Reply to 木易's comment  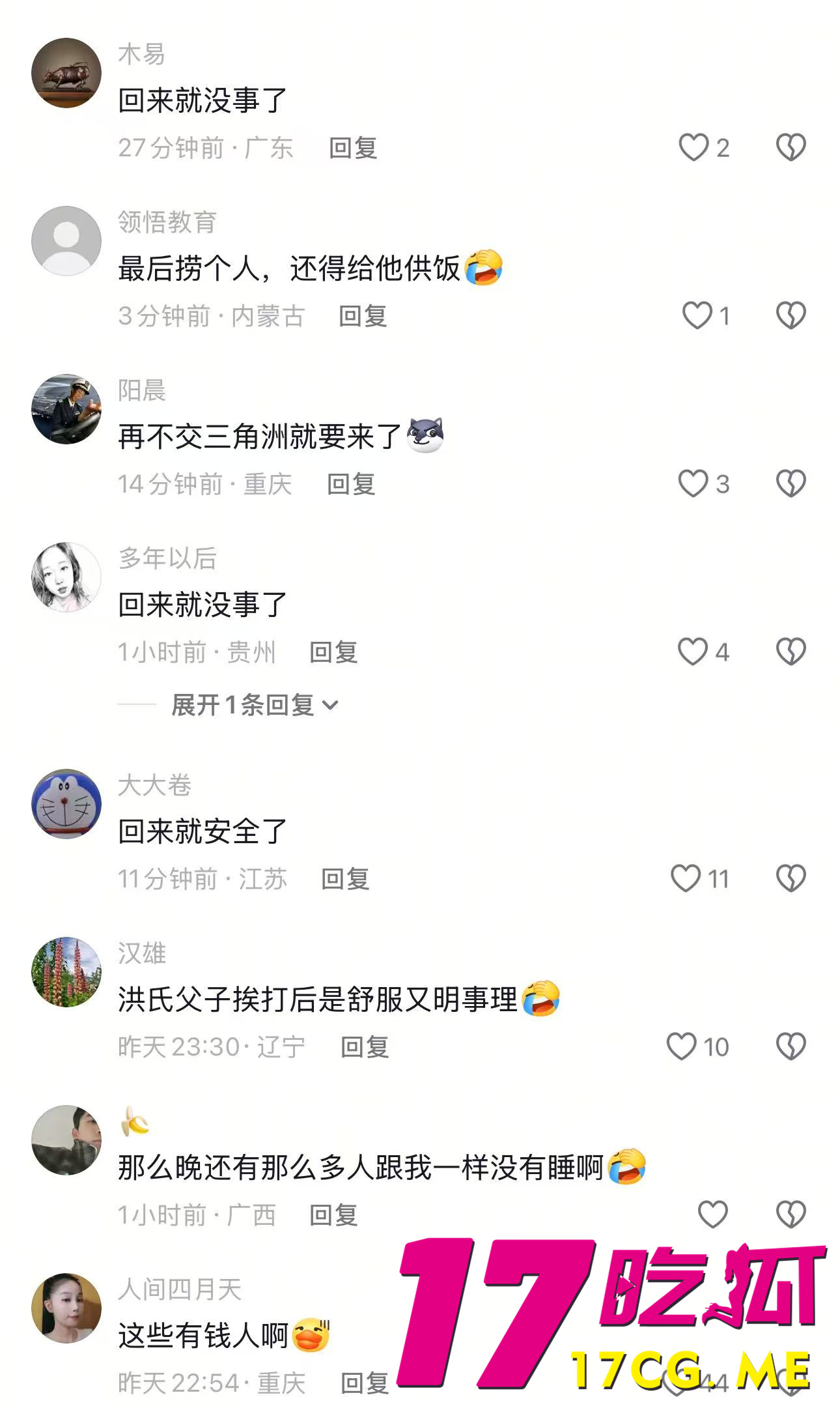tap(353, 148)
